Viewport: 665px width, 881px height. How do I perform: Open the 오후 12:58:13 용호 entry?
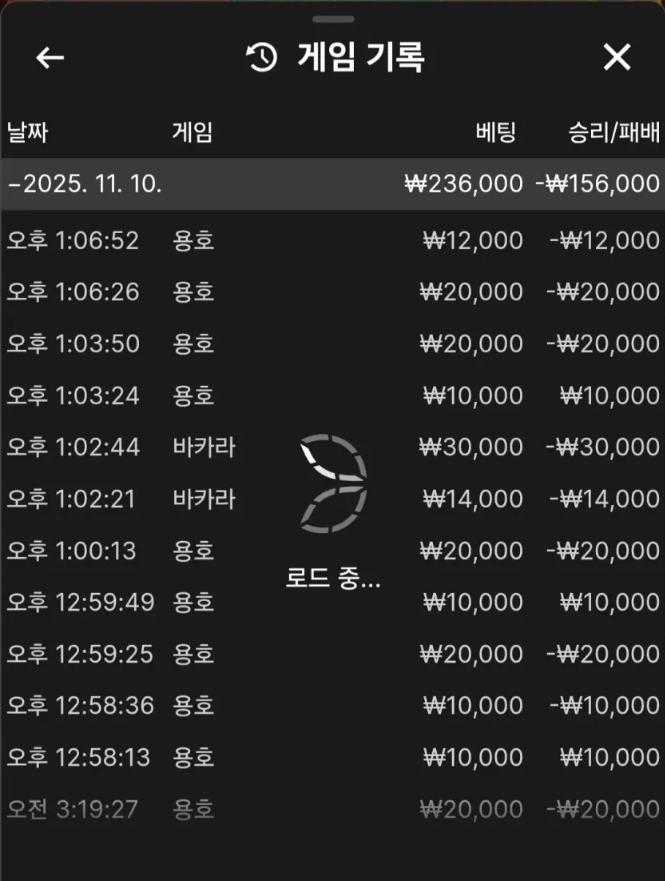[332, 757]
